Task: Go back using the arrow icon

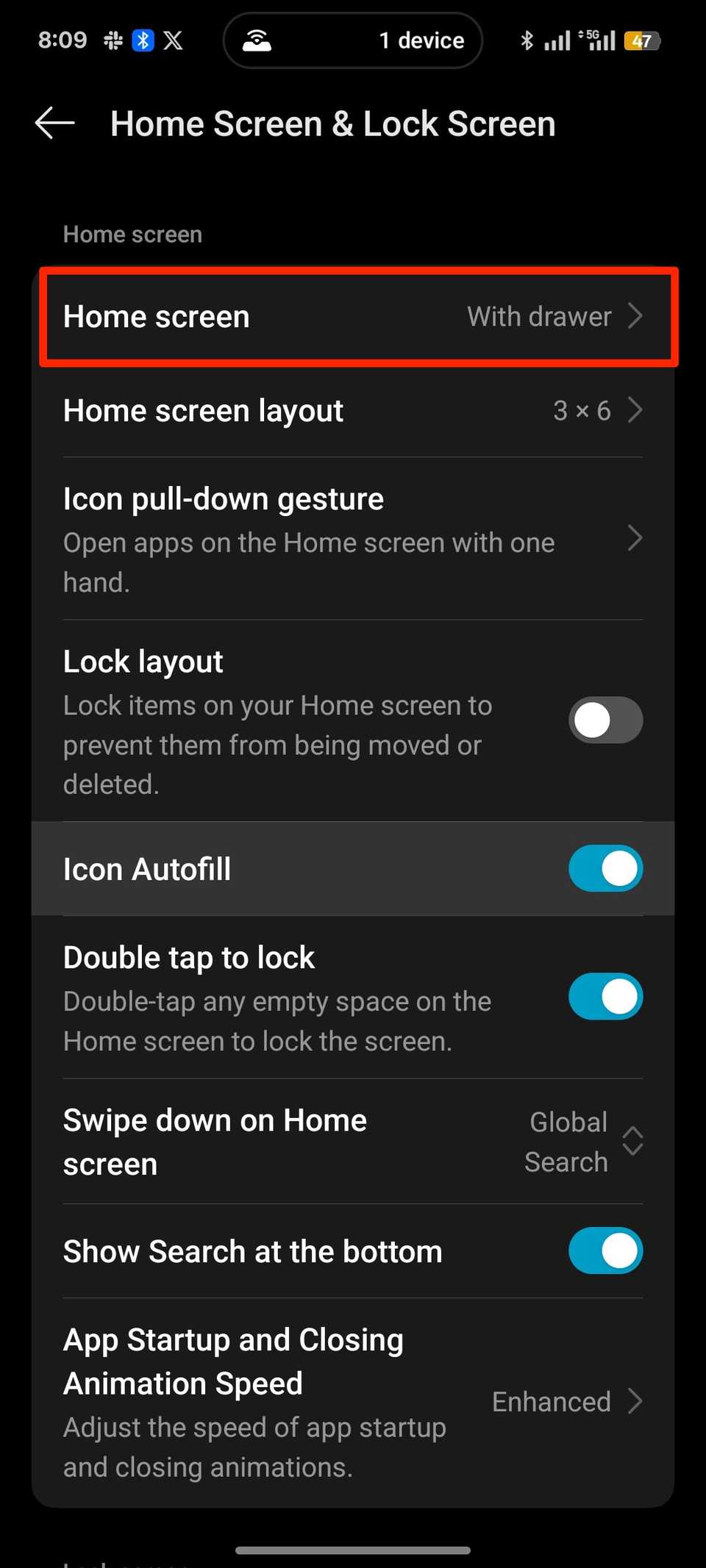Action: pyautogui.click(x=55, y=123)
